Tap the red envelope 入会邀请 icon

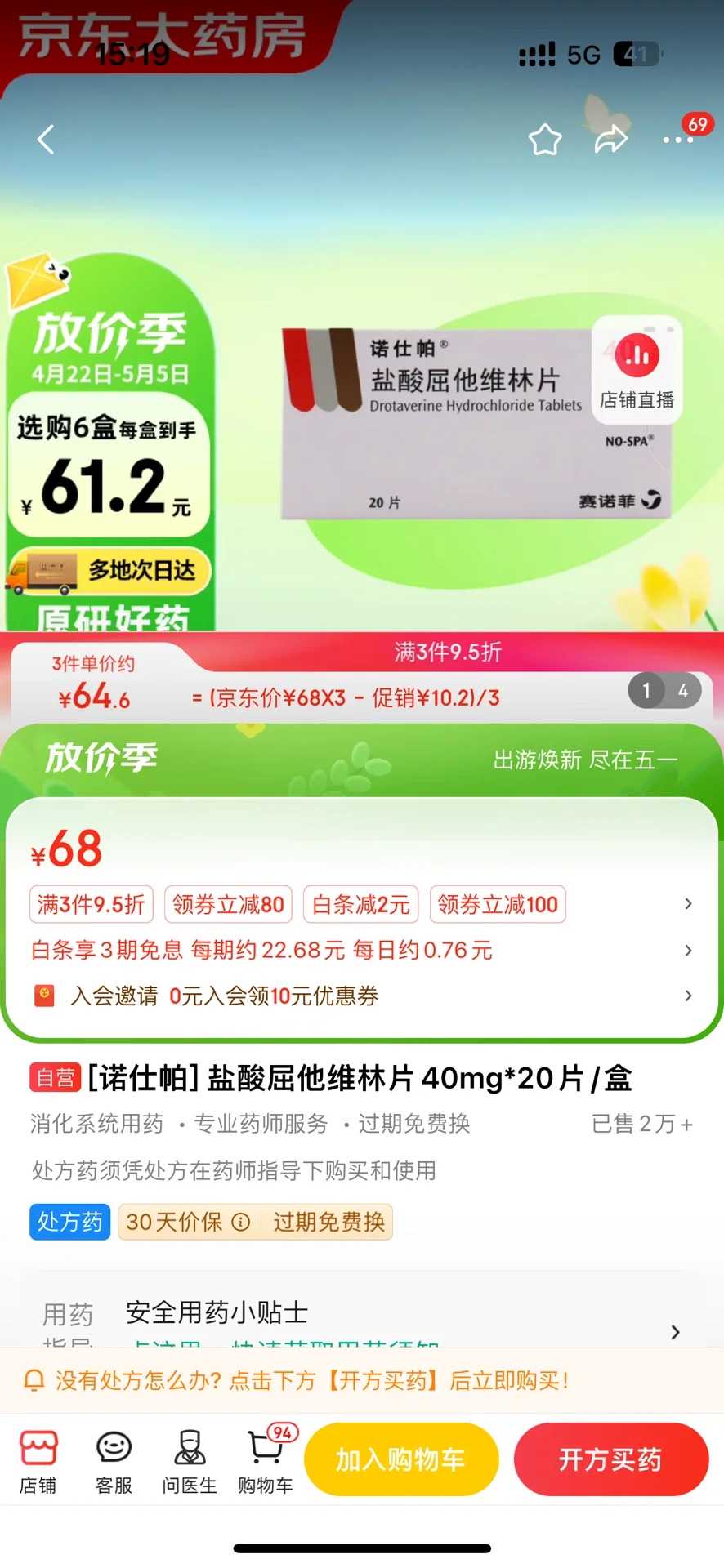point(43,996)
